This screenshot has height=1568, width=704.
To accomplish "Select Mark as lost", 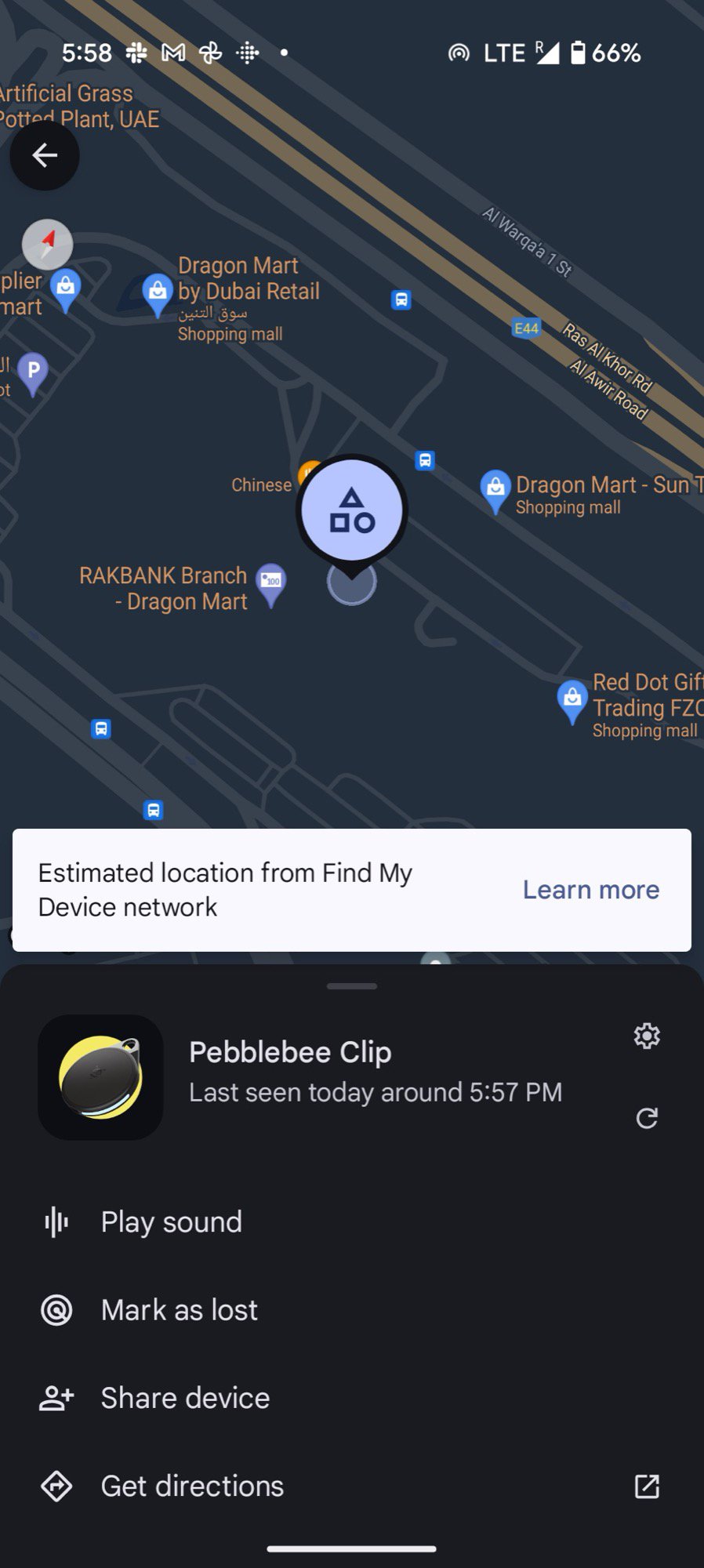I will (x=180, y=1310).
